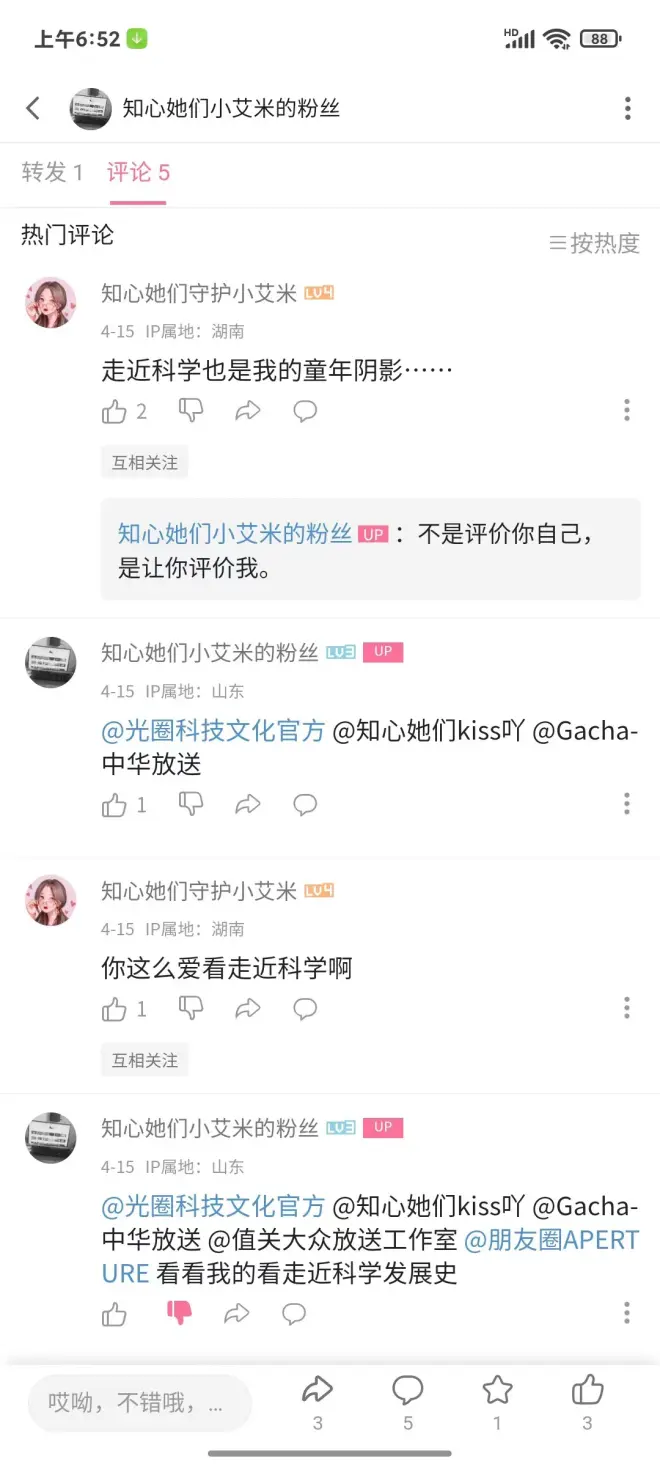This screenshot has height=1467, width=660.
Task: Reply to comment 你这么爱看走近科学啊
Action: [305, 1008]
